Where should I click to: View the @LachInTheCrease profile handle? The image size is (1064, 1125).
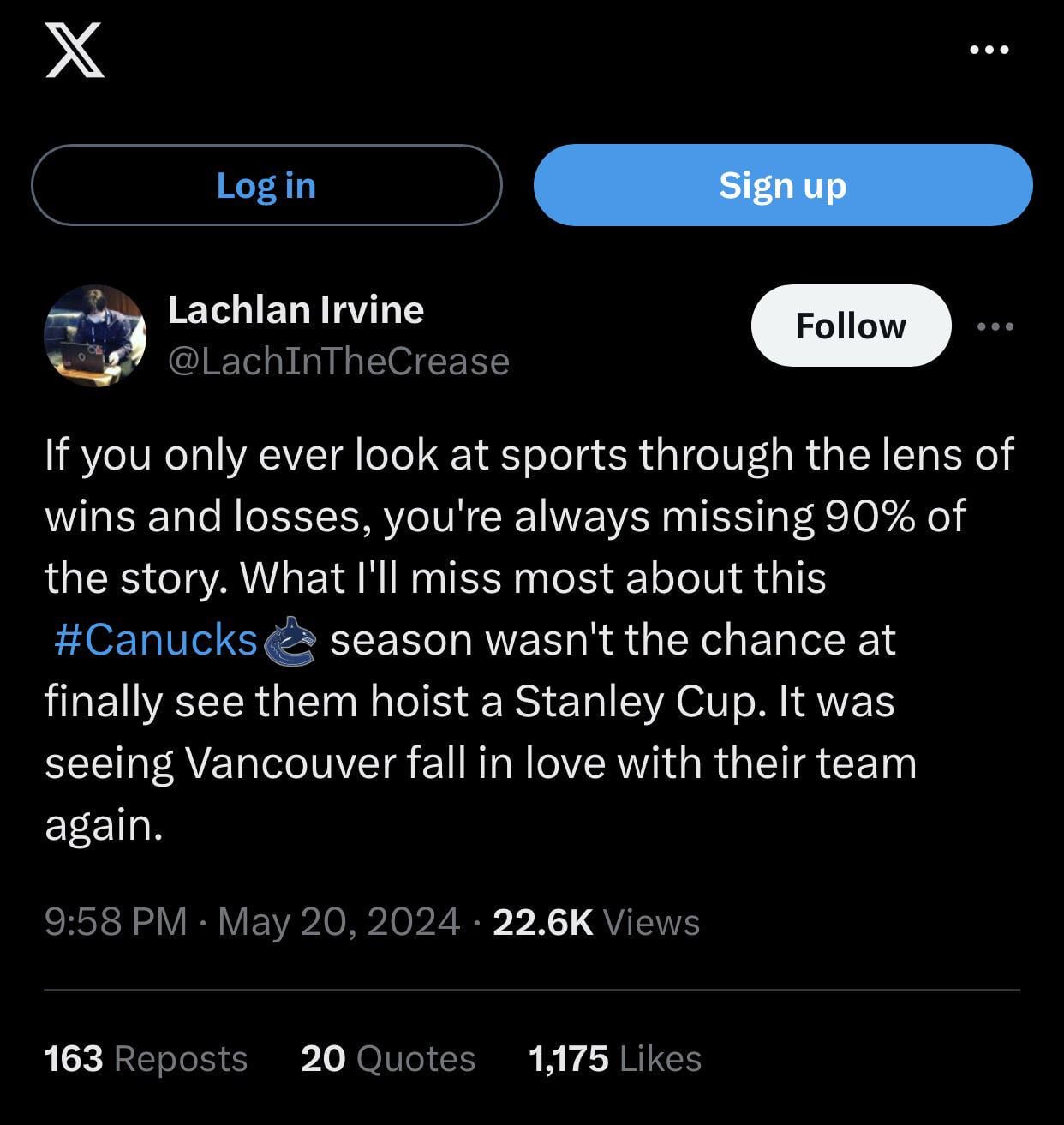pos(338,362)
